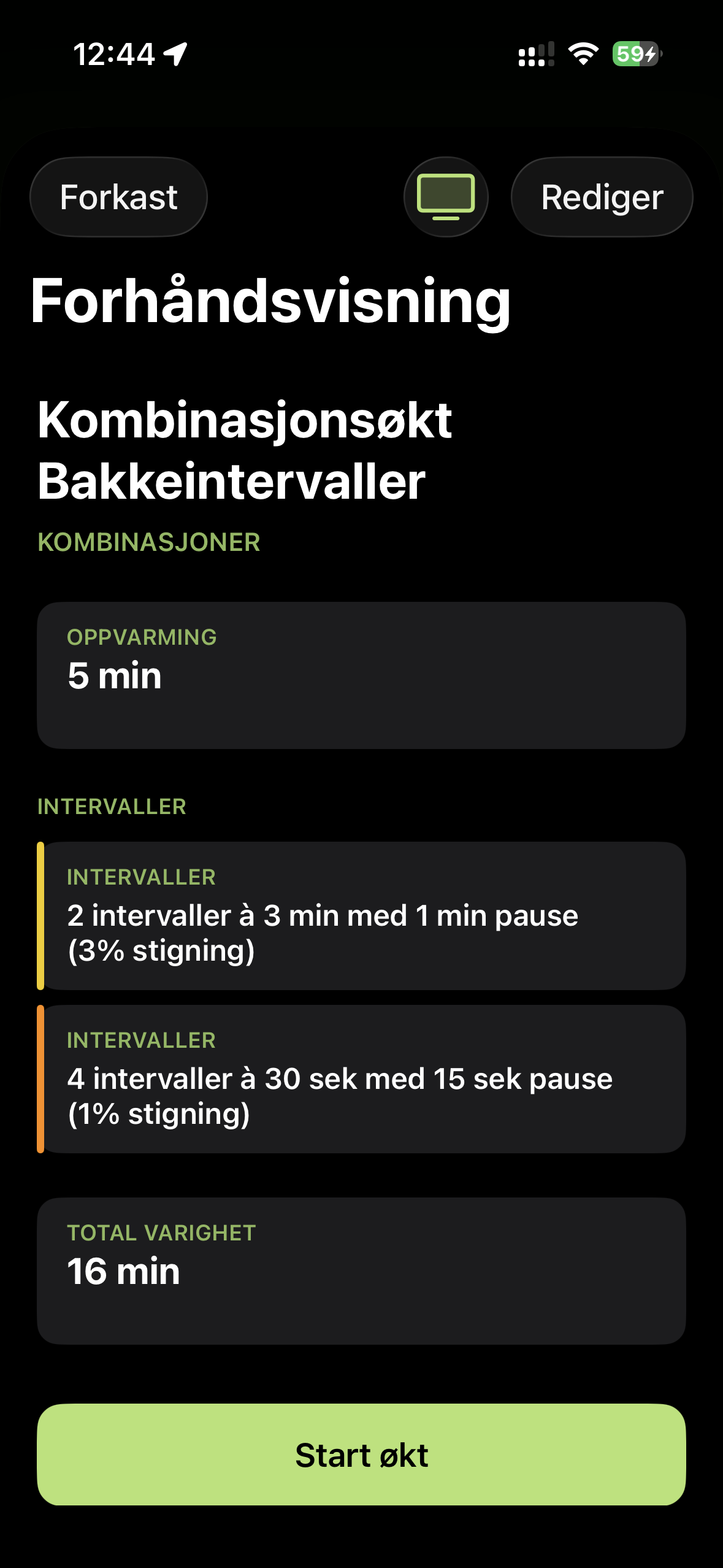
Task: Tap the location arrow in status bar
Action: coord(177,54)
